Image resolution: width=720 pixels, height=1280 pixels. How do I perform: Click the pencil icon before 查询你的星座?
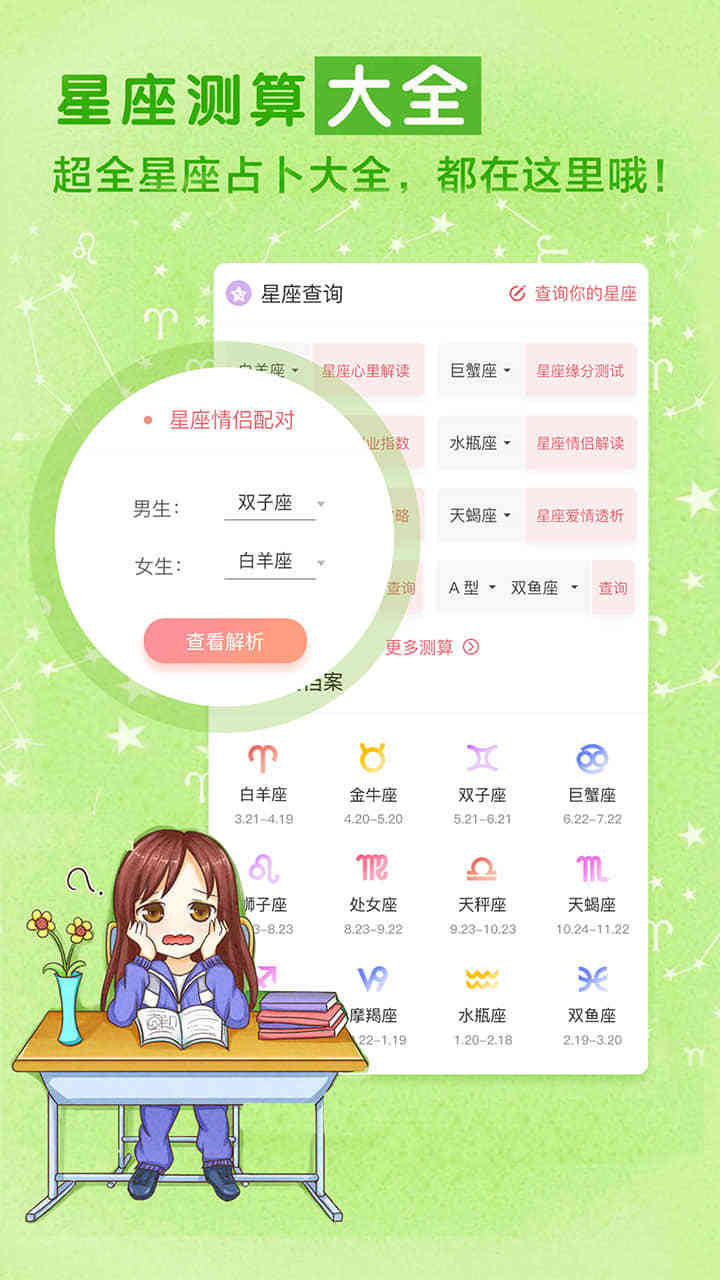coord(517,293)
